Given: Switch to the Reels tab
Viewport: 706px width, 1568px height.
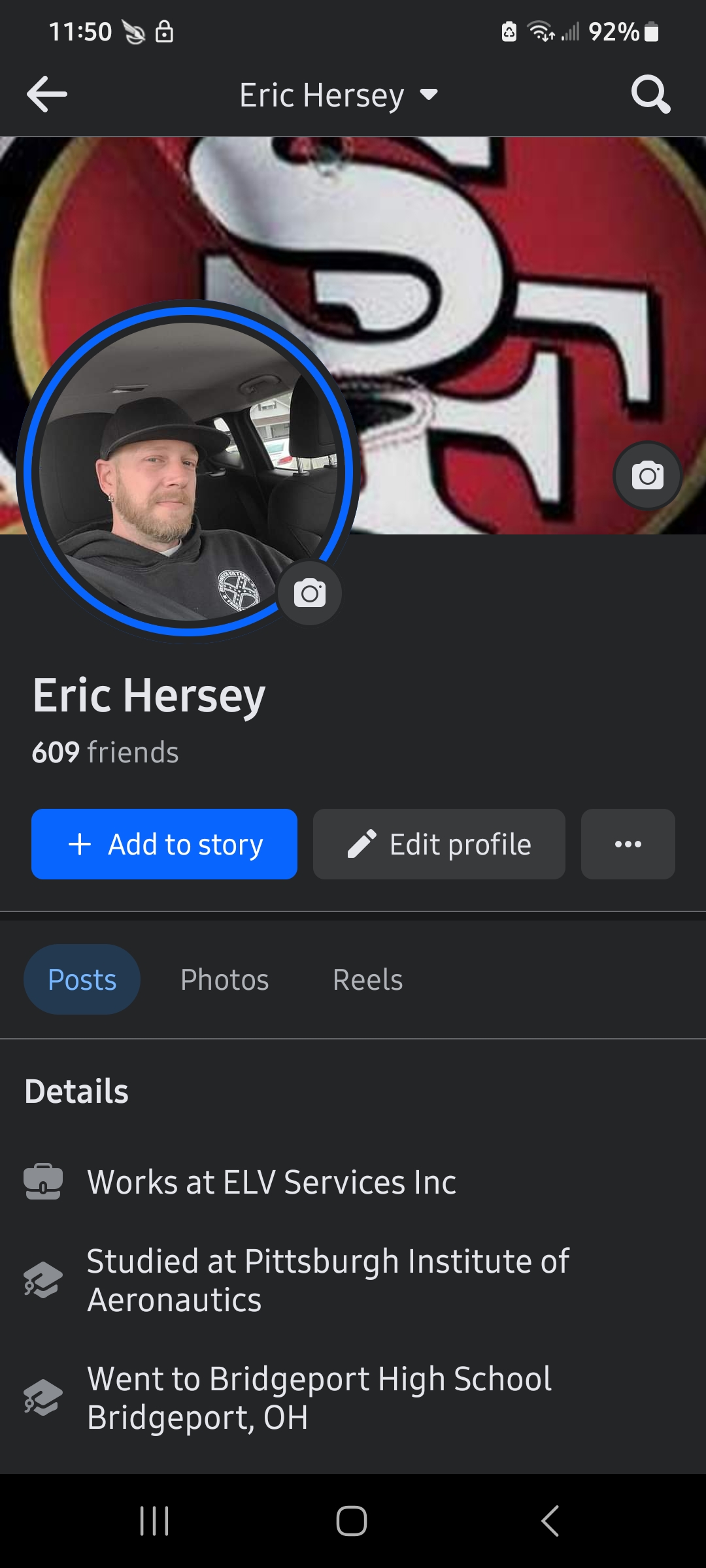Looking at the screenshot, I should tap(368, 979).
